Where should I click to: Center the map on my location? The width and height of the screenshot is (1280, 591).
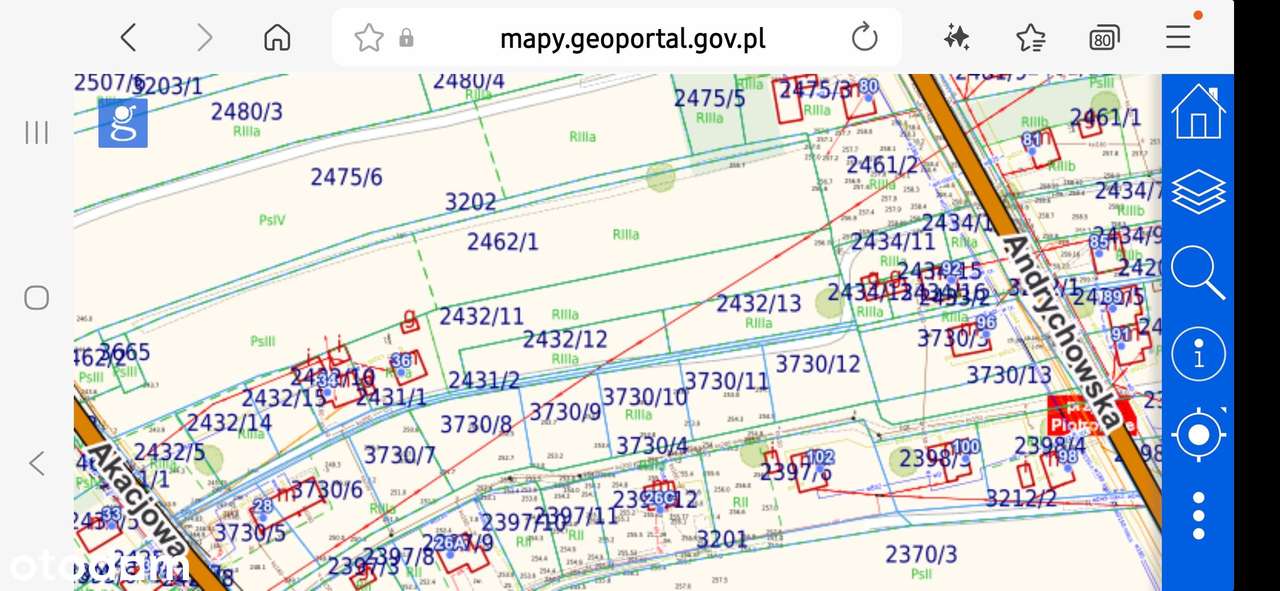[1198, 434]
